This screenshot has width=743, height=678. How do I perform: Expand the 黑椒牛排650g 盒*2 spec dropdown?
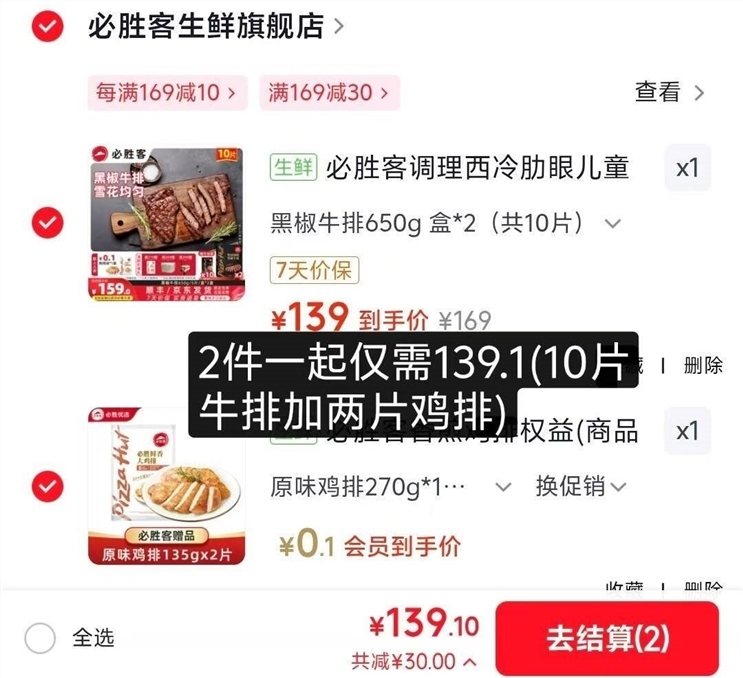(x=445, y=223)
